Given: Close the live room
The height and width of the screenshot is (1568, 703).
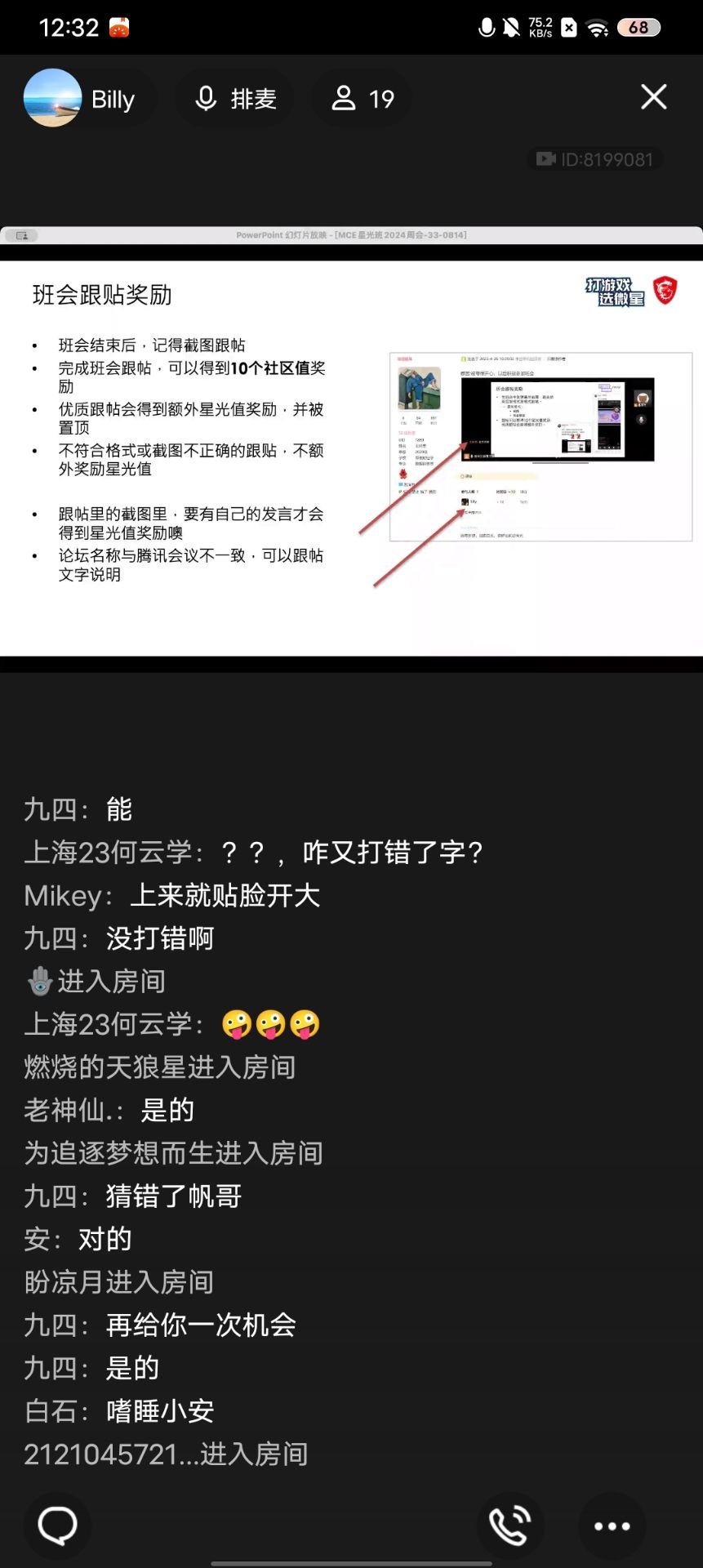Looking at the screenshot, I should click(653, 97).
